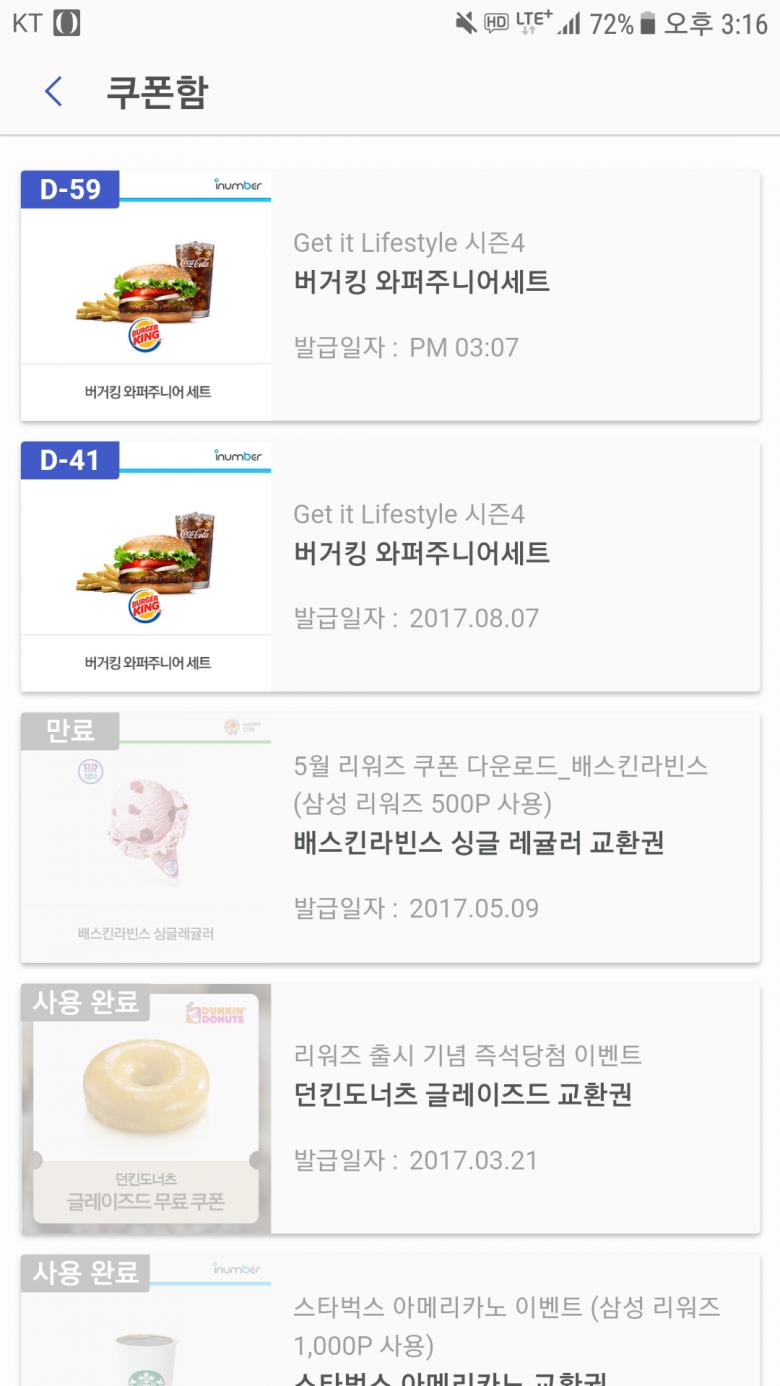Go back from the 쿠폰함 screen

(54, 92)
